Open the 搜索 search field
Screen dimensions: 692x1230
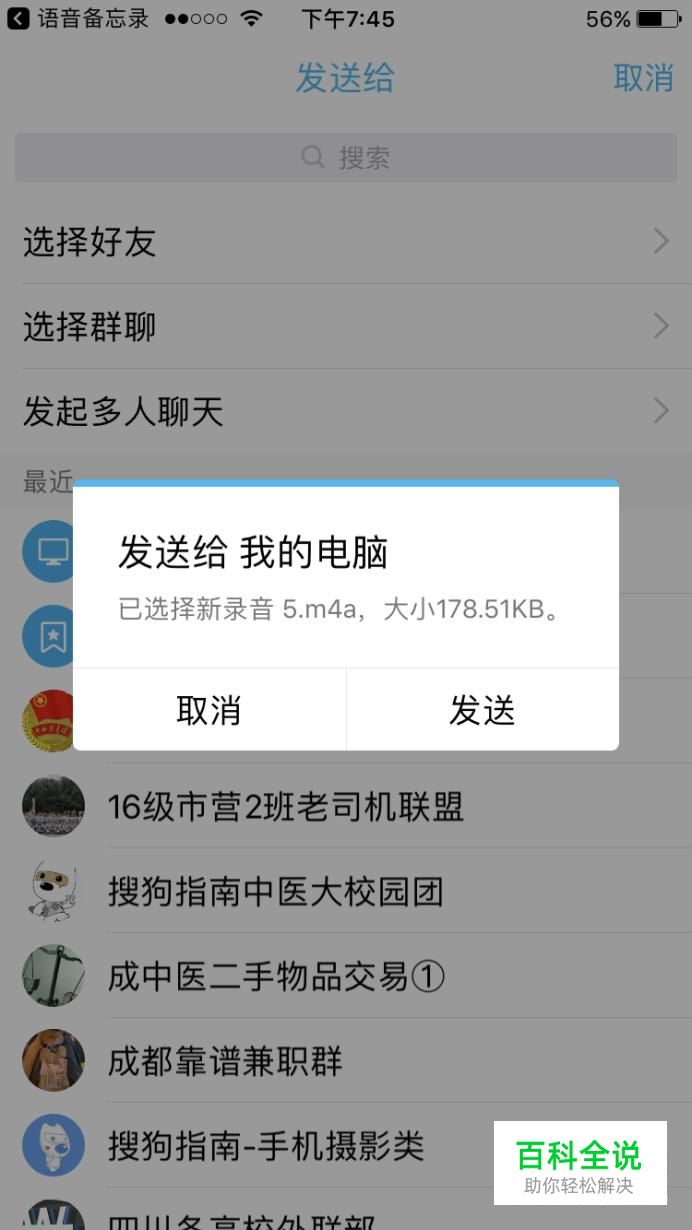tap(346, 157)
